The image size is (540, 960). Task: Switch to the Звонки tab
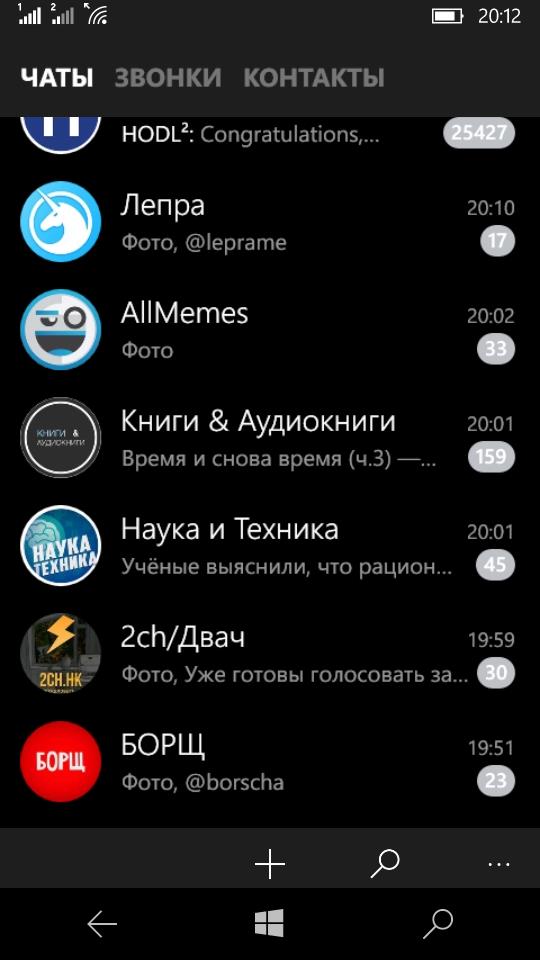[x=168, y=78]
